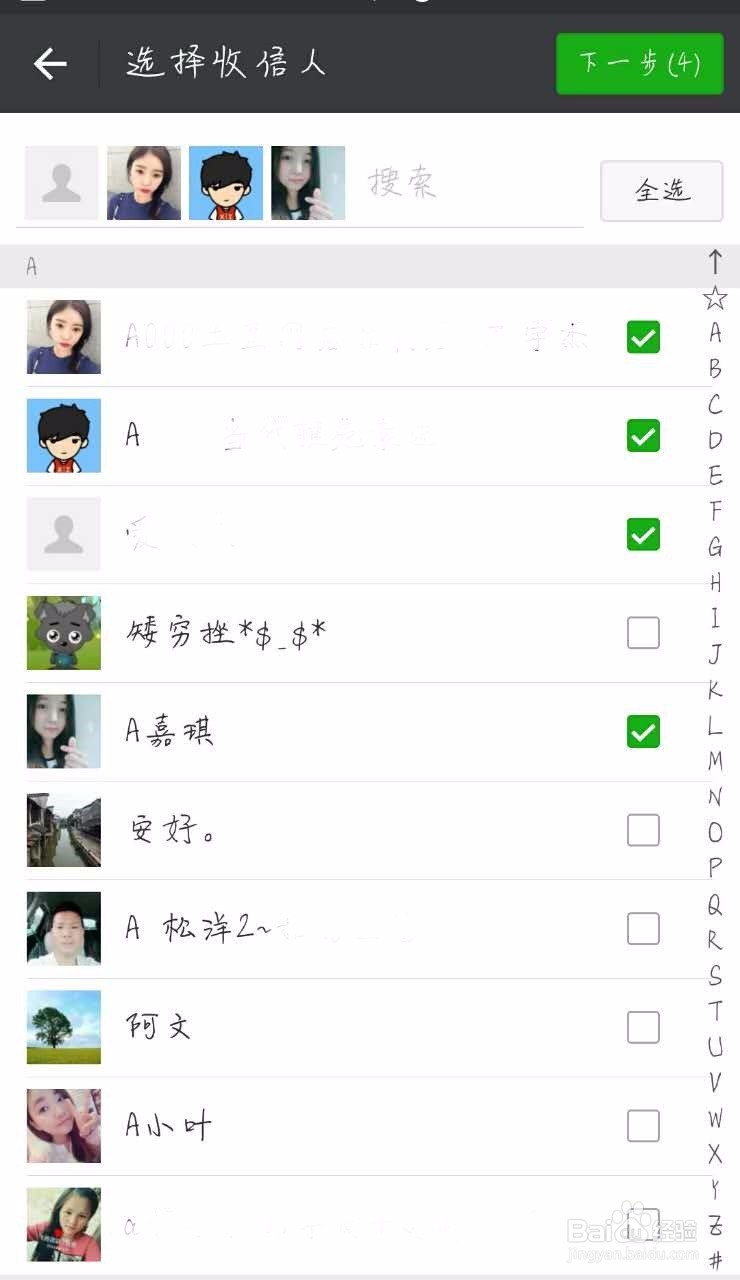Uncheck contact A嘉琪
This screenshot has height=1280, width=740.
[643, 732]
